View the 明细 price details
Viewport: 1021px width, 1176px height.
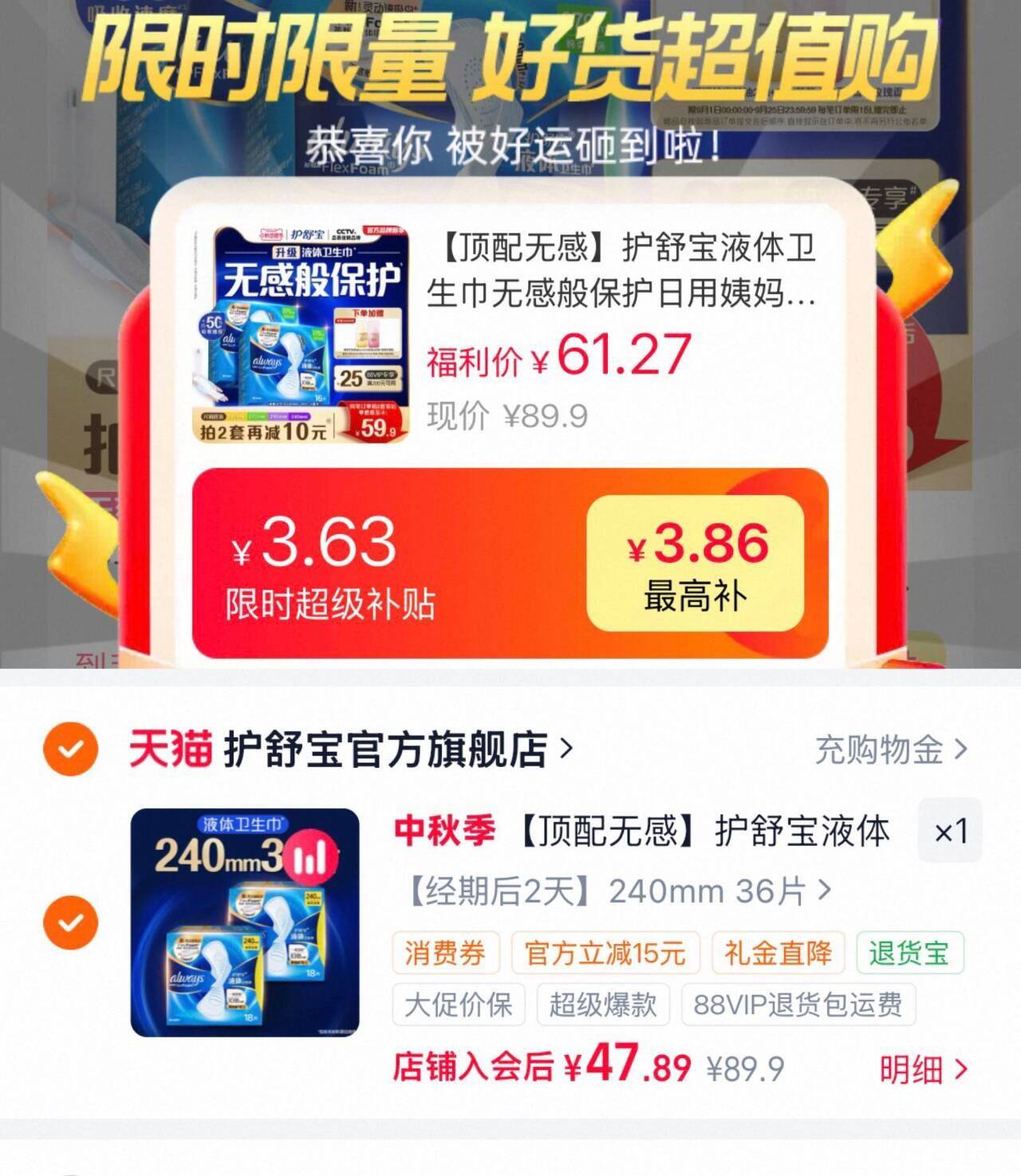click(924, 1069)
